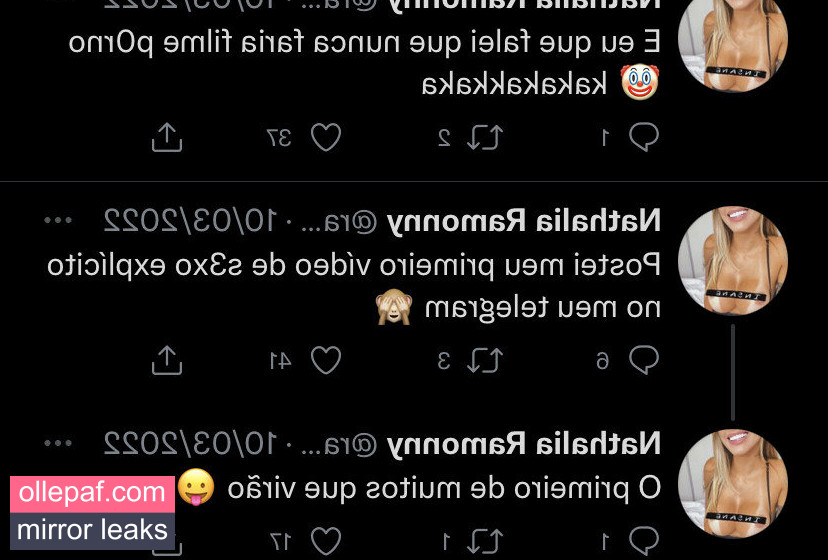The width and height of the screenshot is (828, 560).
Task: Share the tweet mentioning telegram
Action: coord(166,360)
